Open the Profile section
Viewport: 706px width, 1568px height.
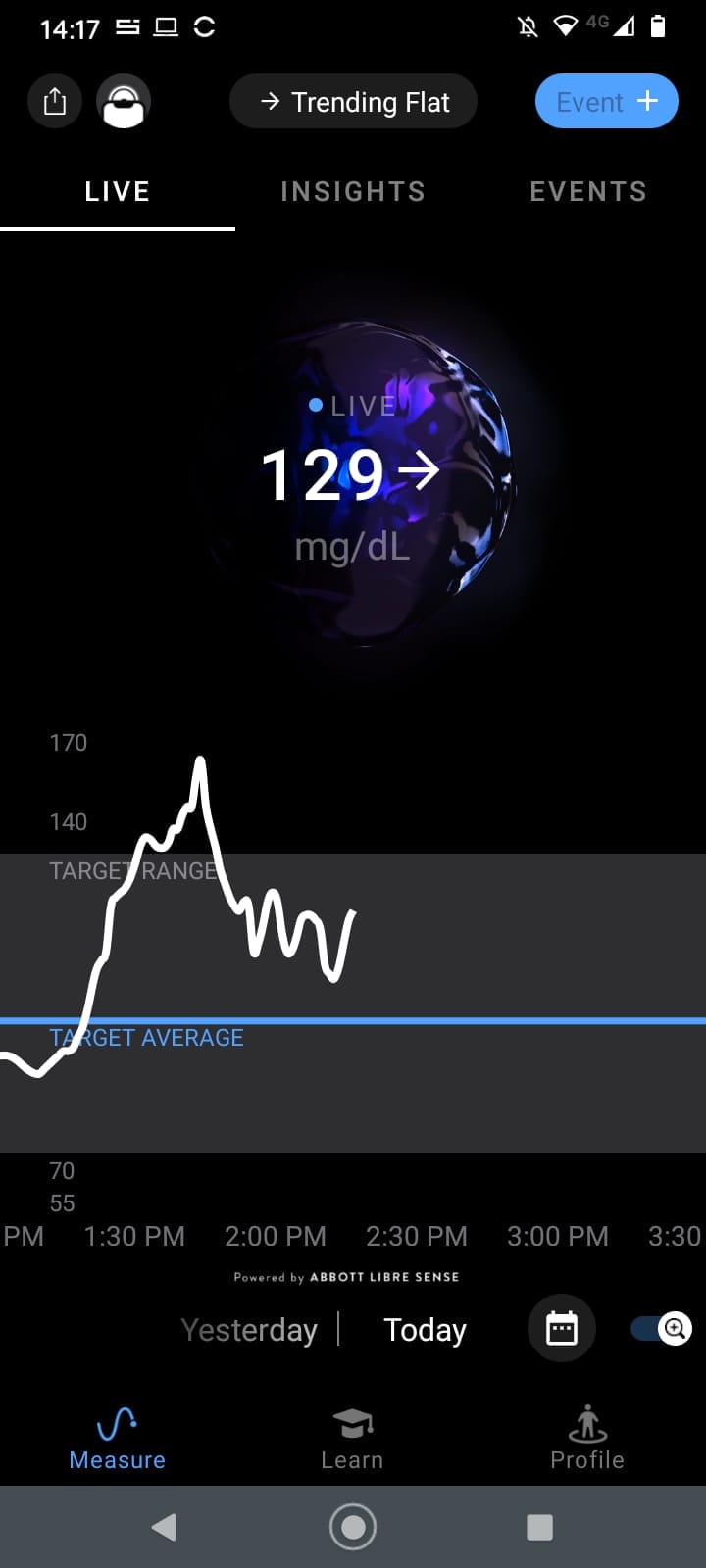tap(587, 1439)
